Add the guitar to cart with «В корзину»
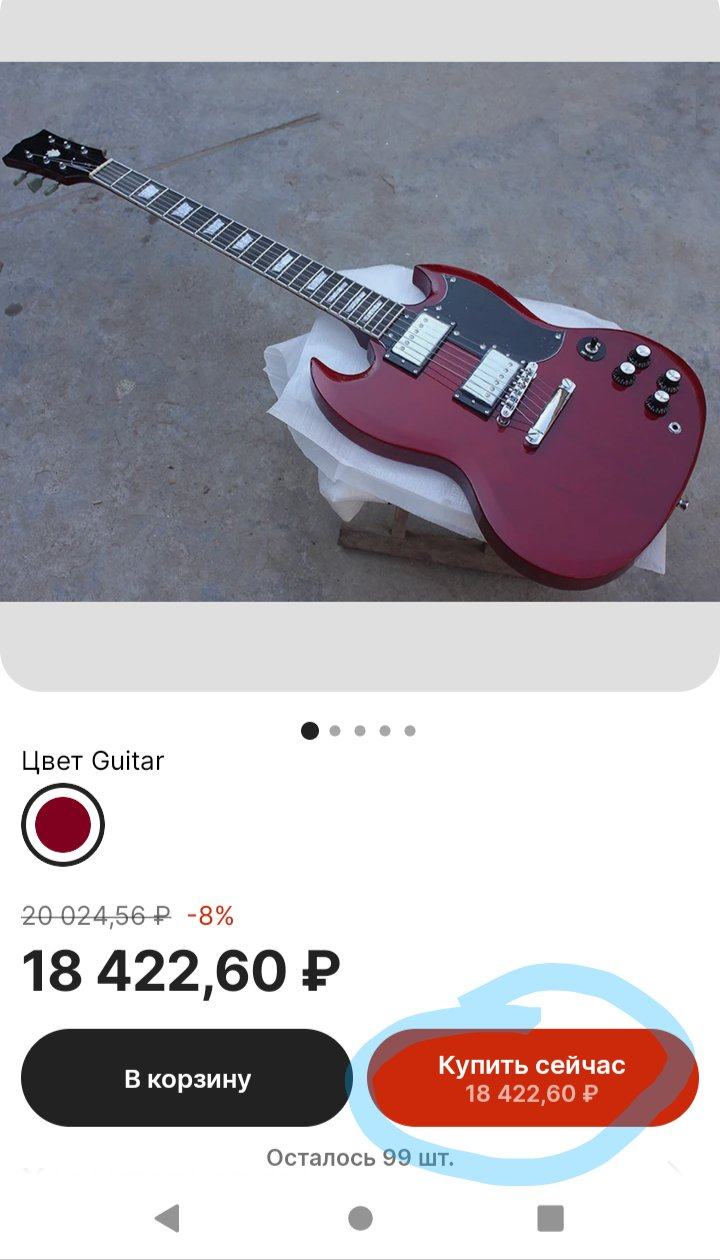This screenshot has width=720, height=1260. [187, 1078]
